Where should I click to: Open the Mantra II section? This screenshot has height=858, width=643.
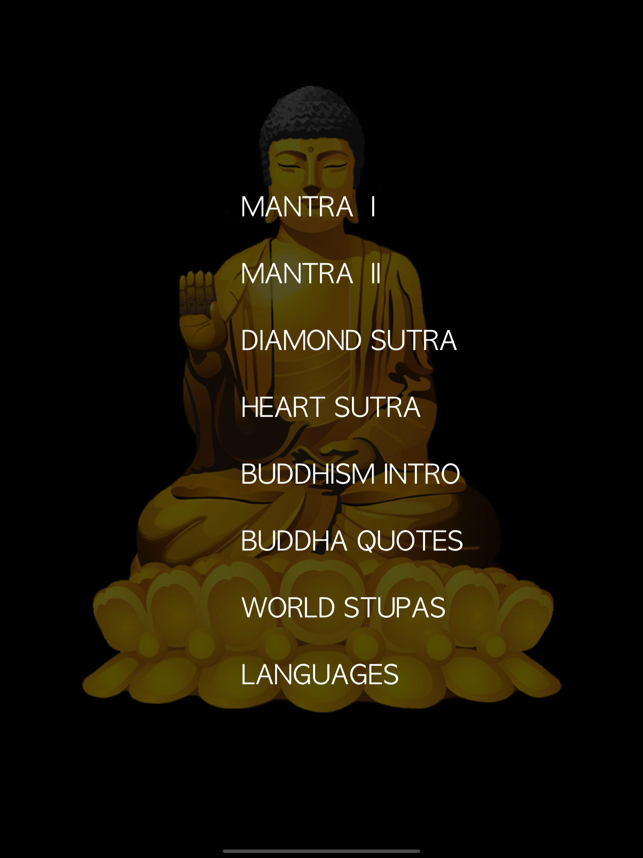coord(310,274)
